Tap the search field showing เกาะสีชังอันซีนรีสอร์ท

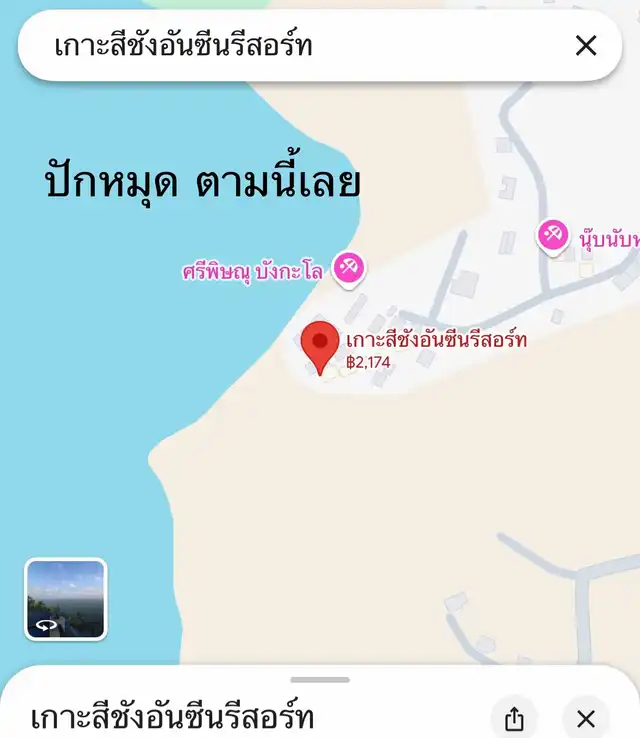click(290, 45)
